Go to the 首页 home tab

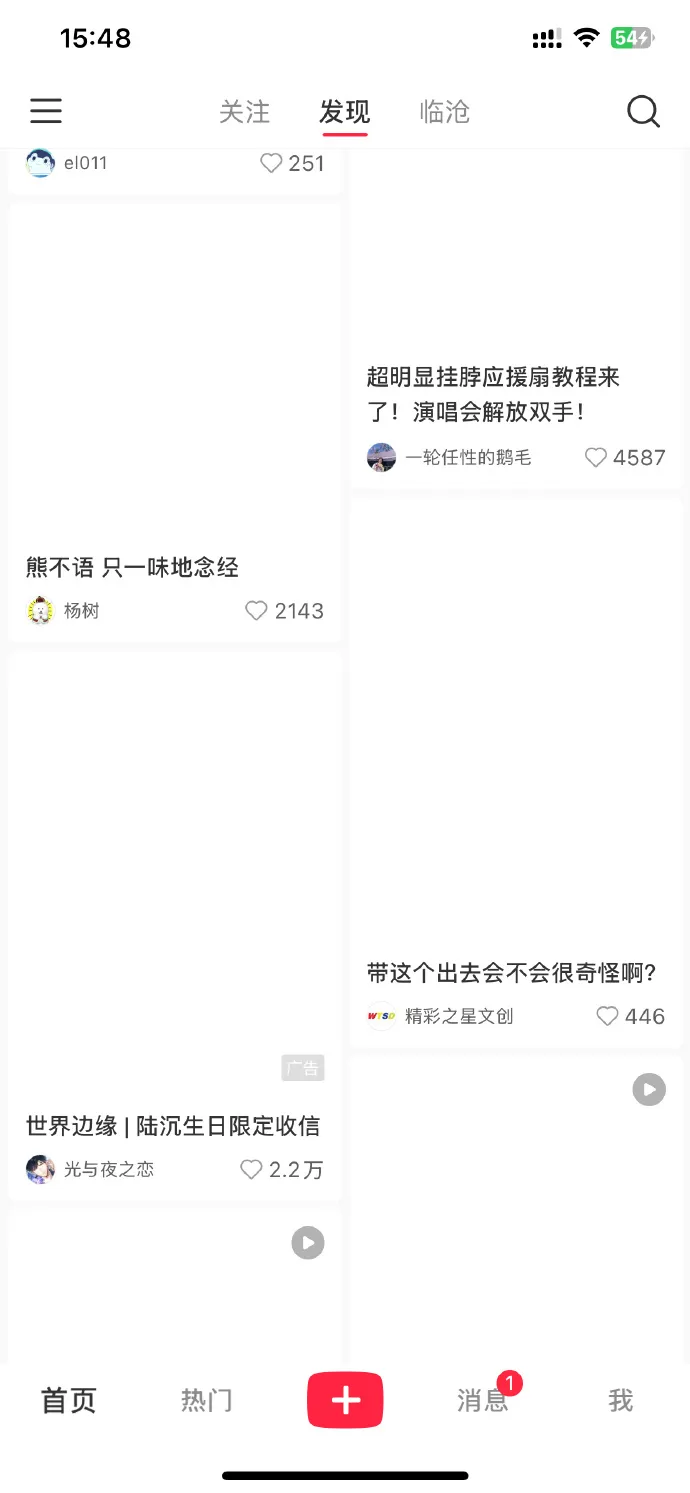tap(69, 1400)
